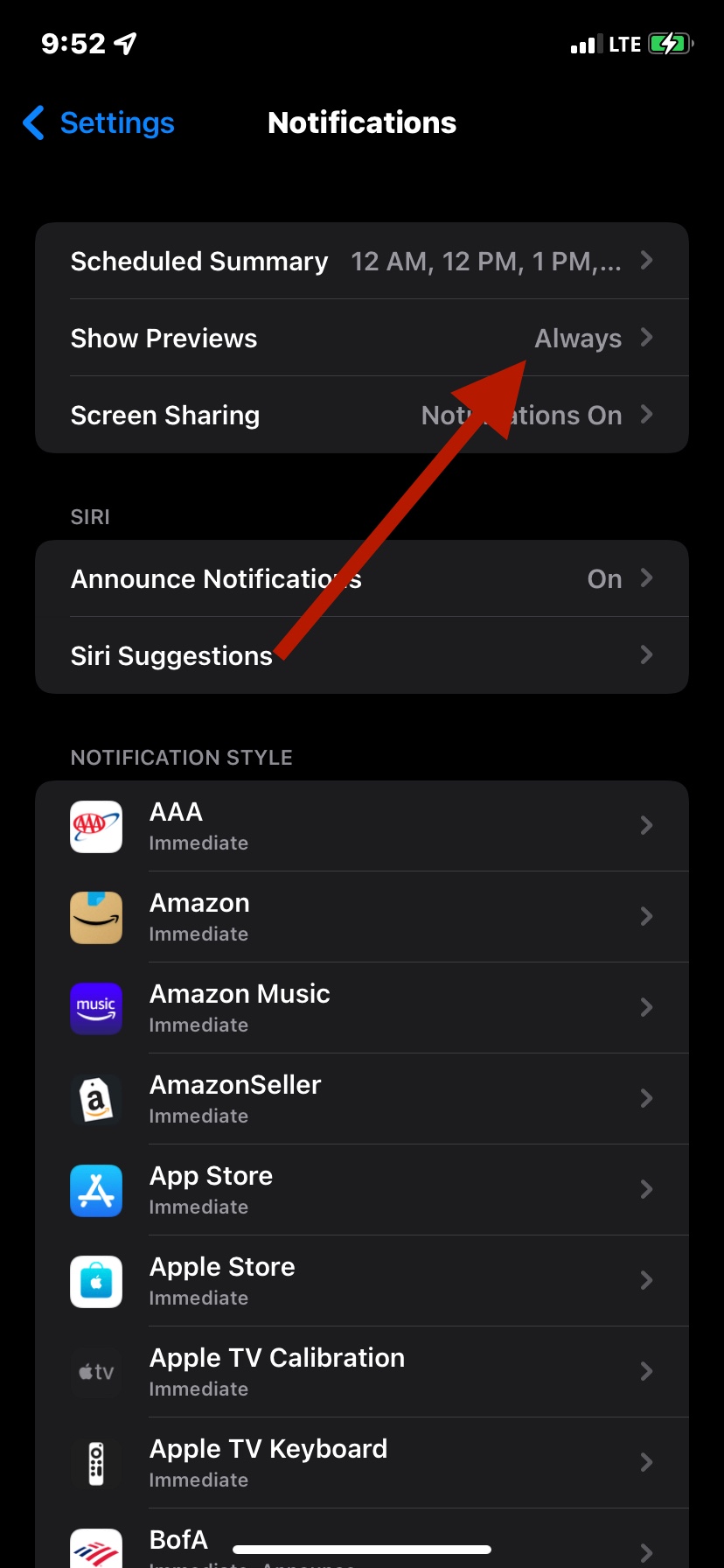Open Scheduled Summary settings
Image resolution: width=724 pixels, height=1568 pixels.
[362, 261]
